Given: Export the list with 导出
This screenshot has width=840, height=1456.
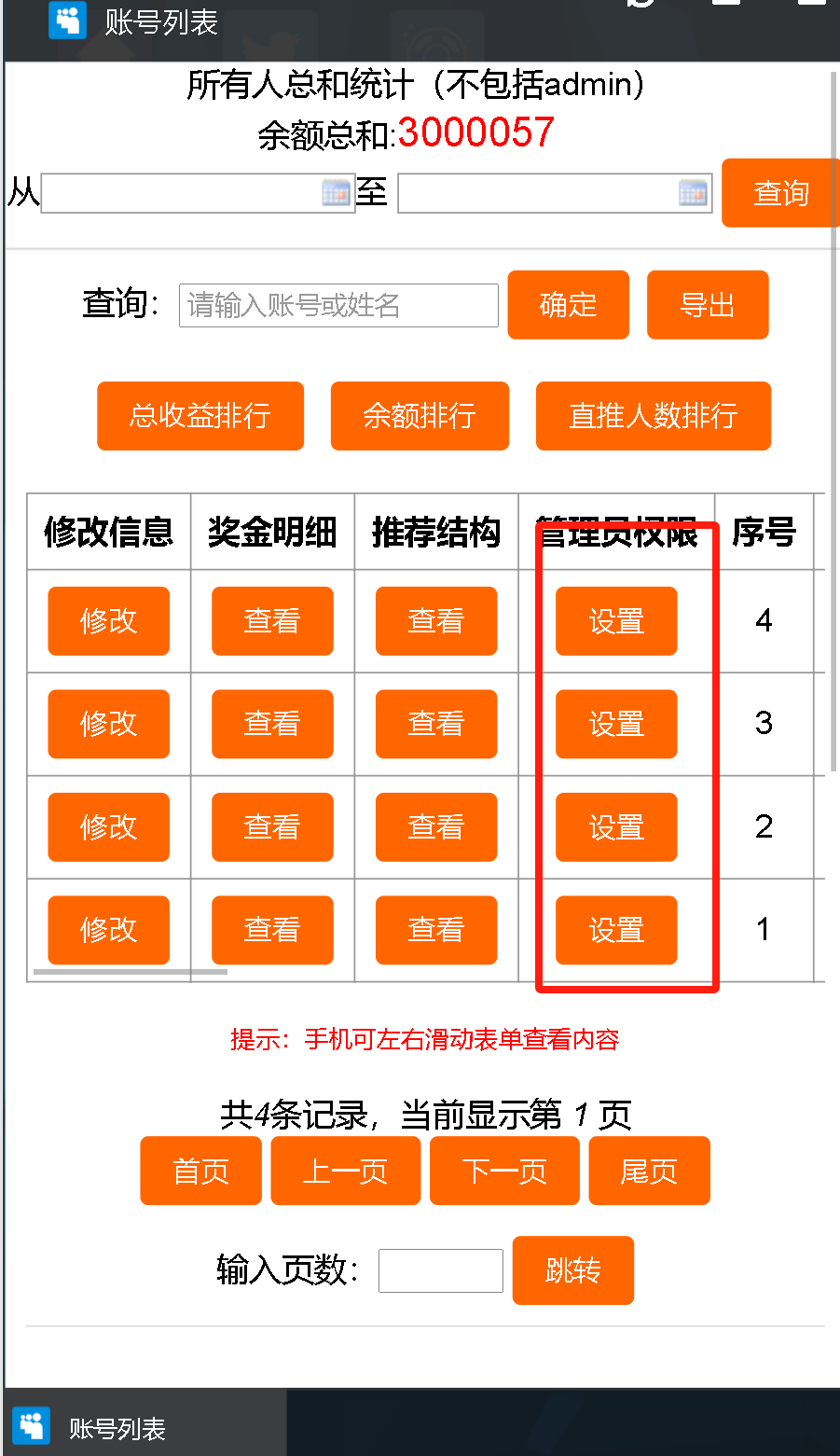Looking at the screenshot, I should click(707, 305).
